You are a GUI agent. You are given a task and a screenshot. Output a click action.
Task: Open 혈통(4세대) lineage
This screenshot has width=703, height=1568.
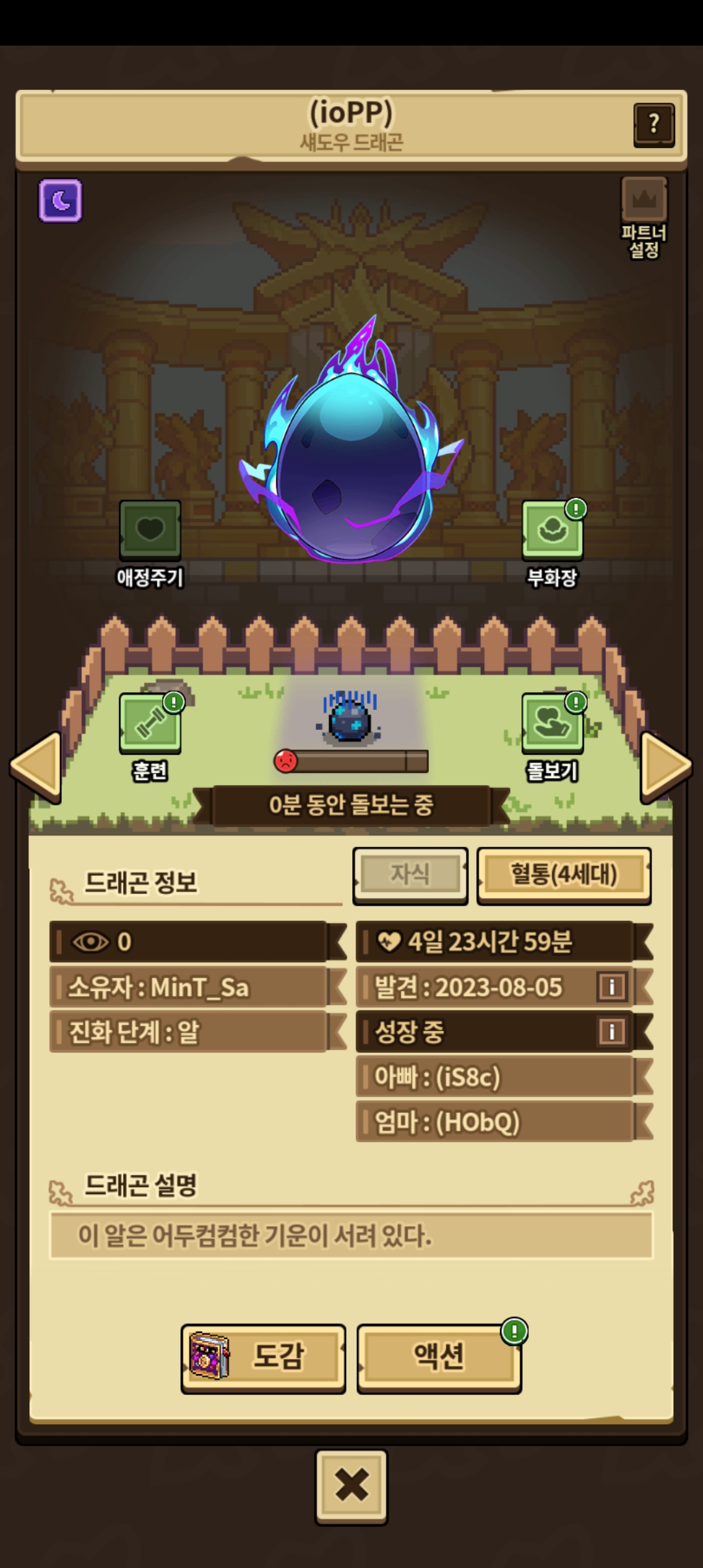[564, 874]
